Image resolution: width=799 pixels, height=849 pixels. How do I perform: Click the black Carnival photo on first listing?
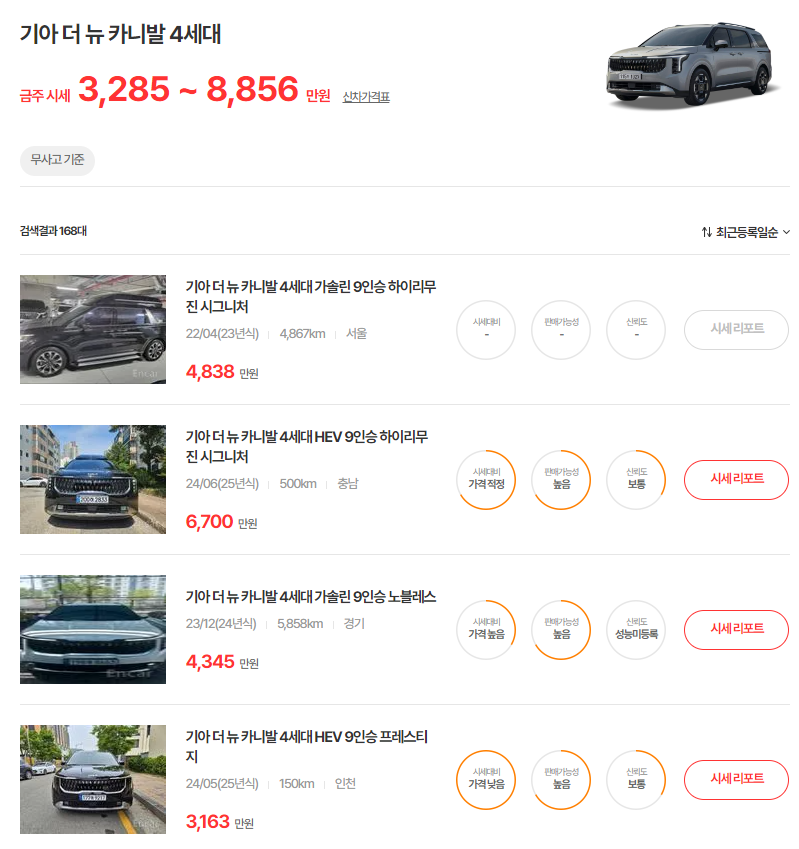click(92, 330)
